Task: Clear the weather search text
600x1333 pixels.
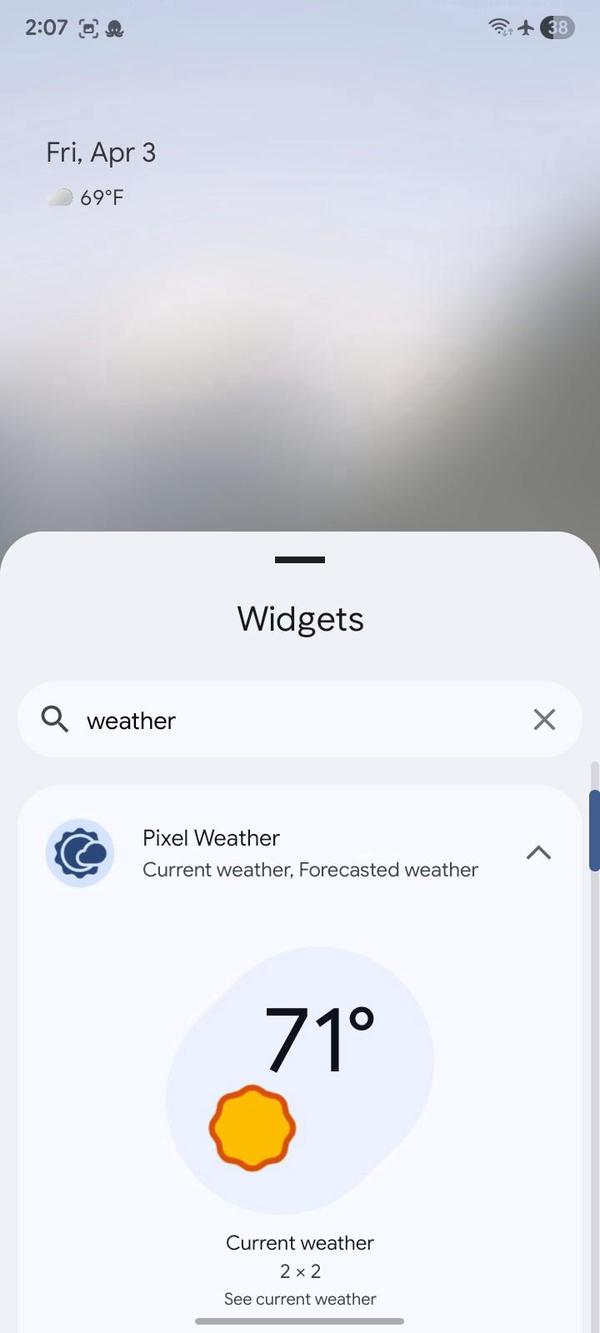Action: (x=544, y=720)
